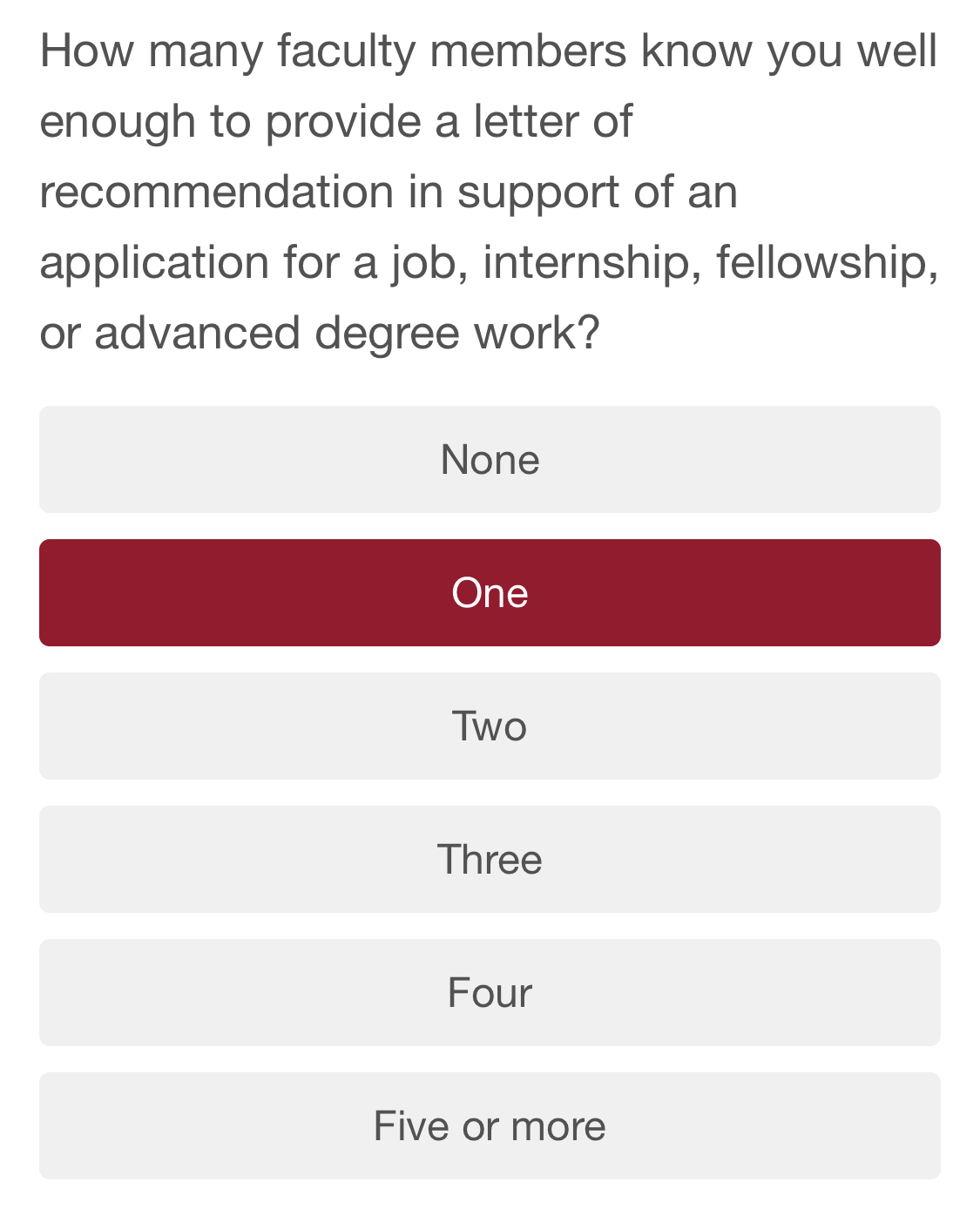Image resolution: width=980 pixels, height=1209 pixels.
Task: Select the currently active red button
Action: click(x=490, y=592)
